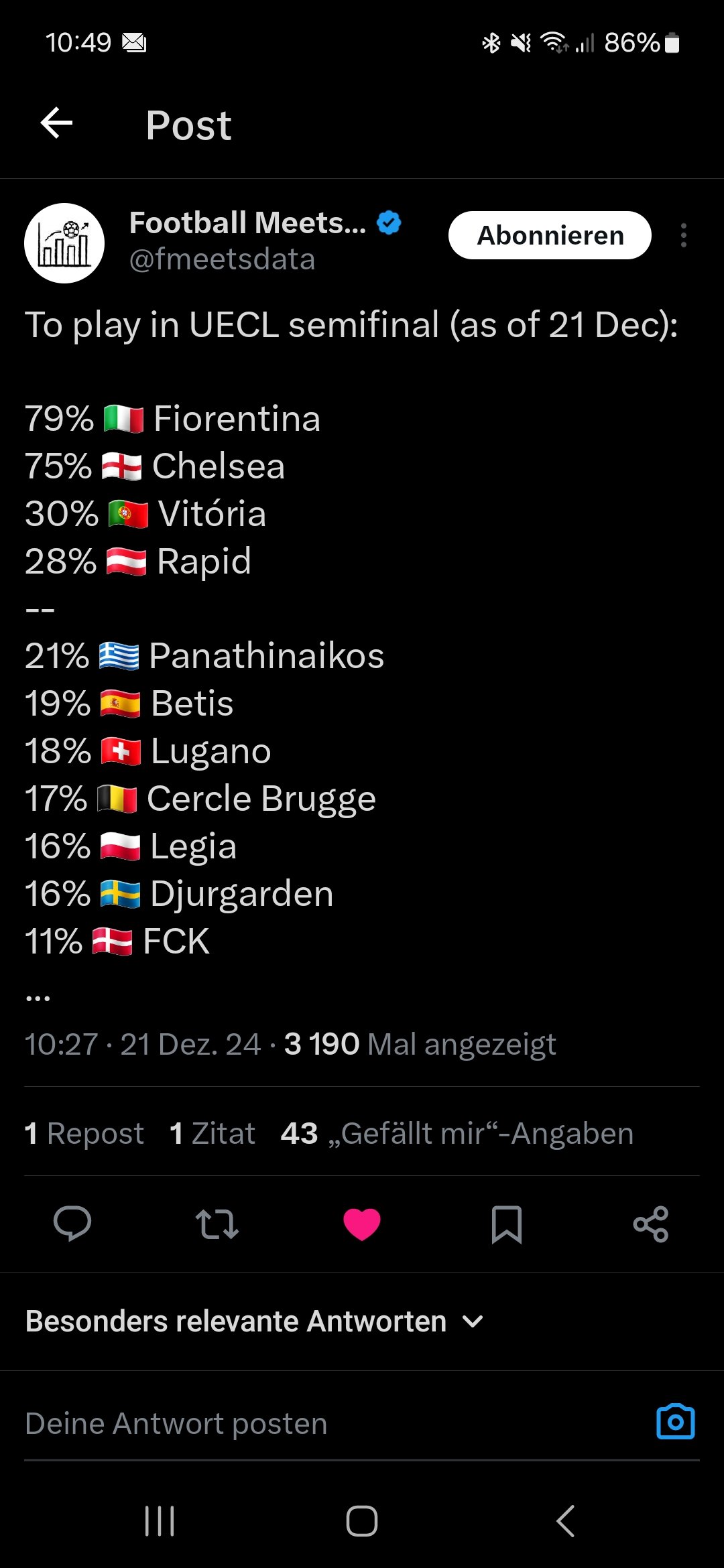Tap the Abonnieren button
Viewport: 724px width, 1568px height.
[550, 235]
